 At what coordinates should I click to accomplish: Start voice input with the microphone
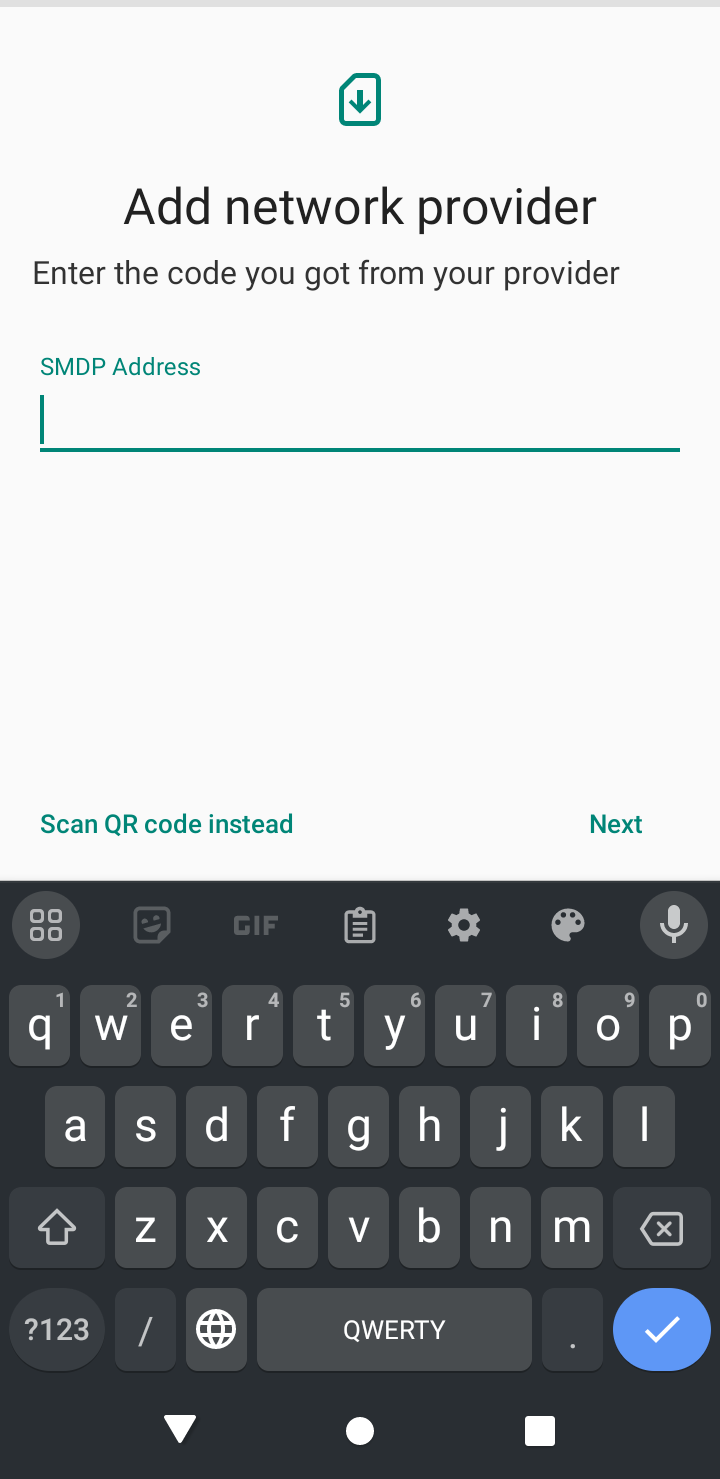pyautogui.click(x=674, y=925)
